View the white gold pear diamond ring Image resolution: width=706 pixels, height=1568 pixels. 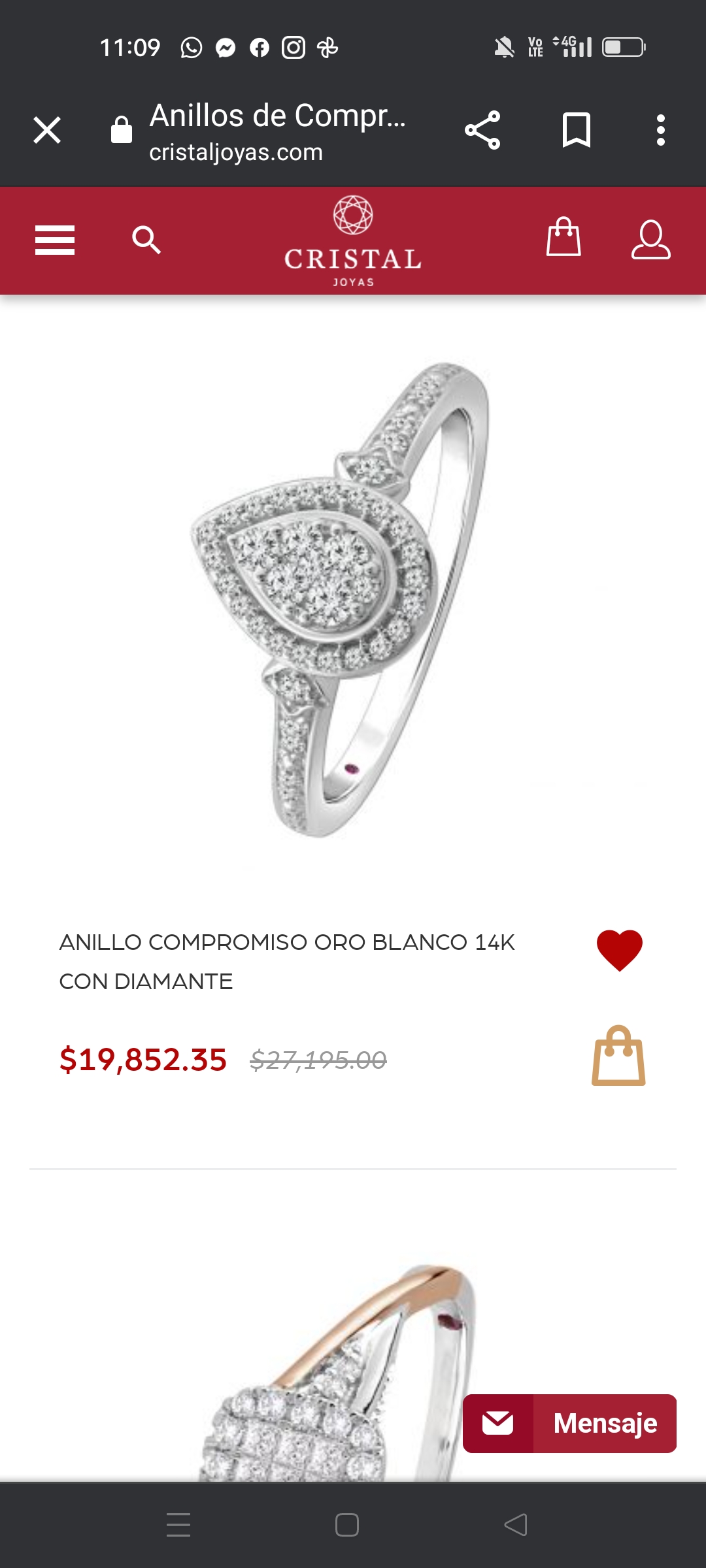(340, 600)
